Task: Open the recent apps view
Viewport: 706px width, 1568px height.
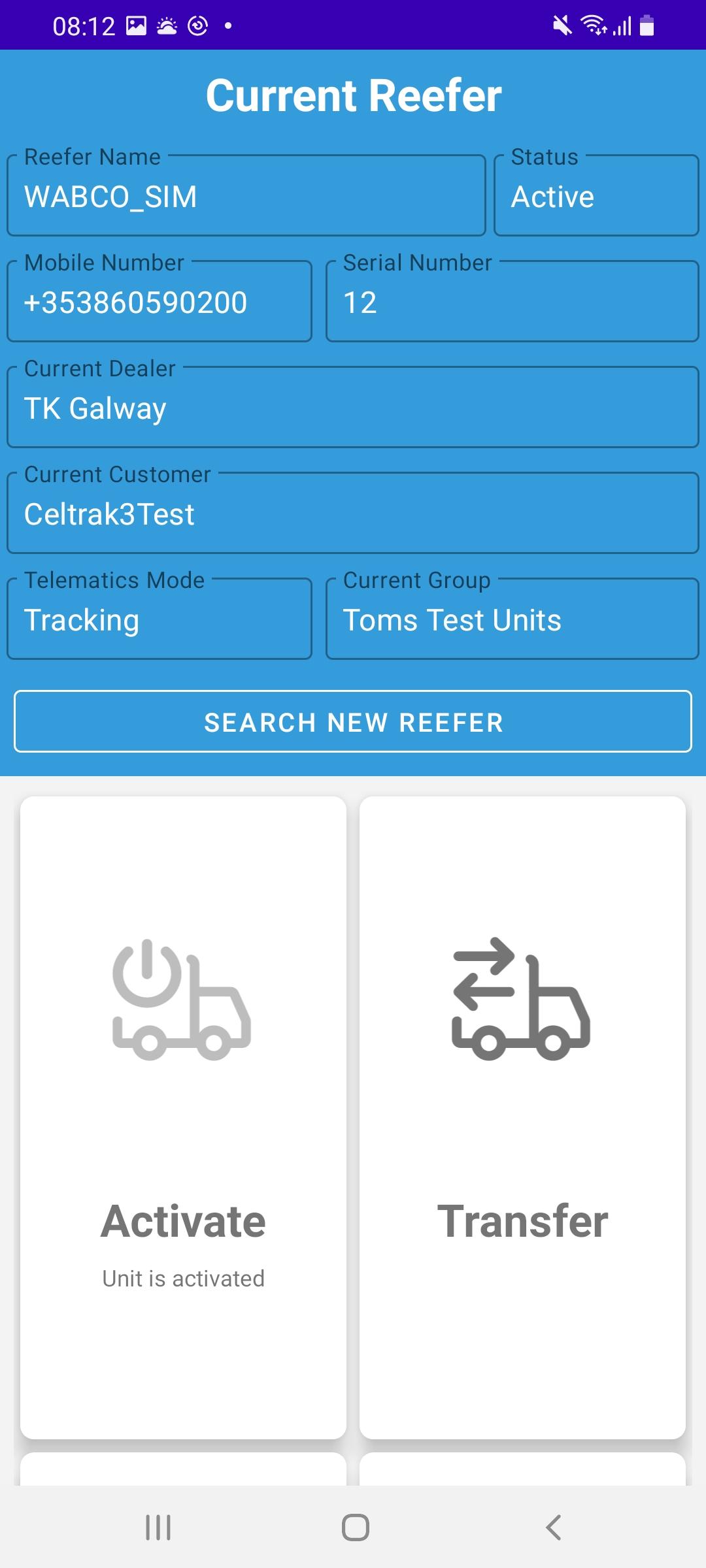Action: (x=158, y=1527)
